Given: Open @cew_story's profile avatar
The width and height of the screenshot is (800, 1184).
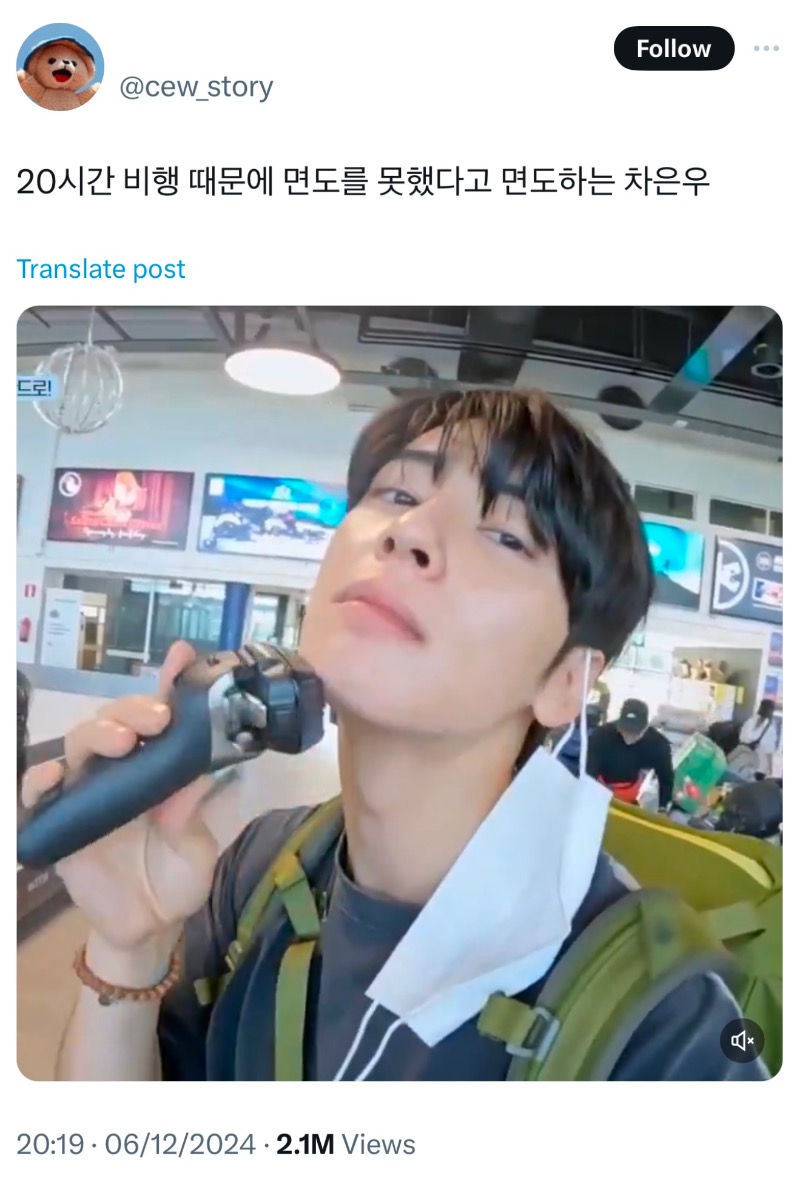Looking at the screenshot, I should [60, 67].
